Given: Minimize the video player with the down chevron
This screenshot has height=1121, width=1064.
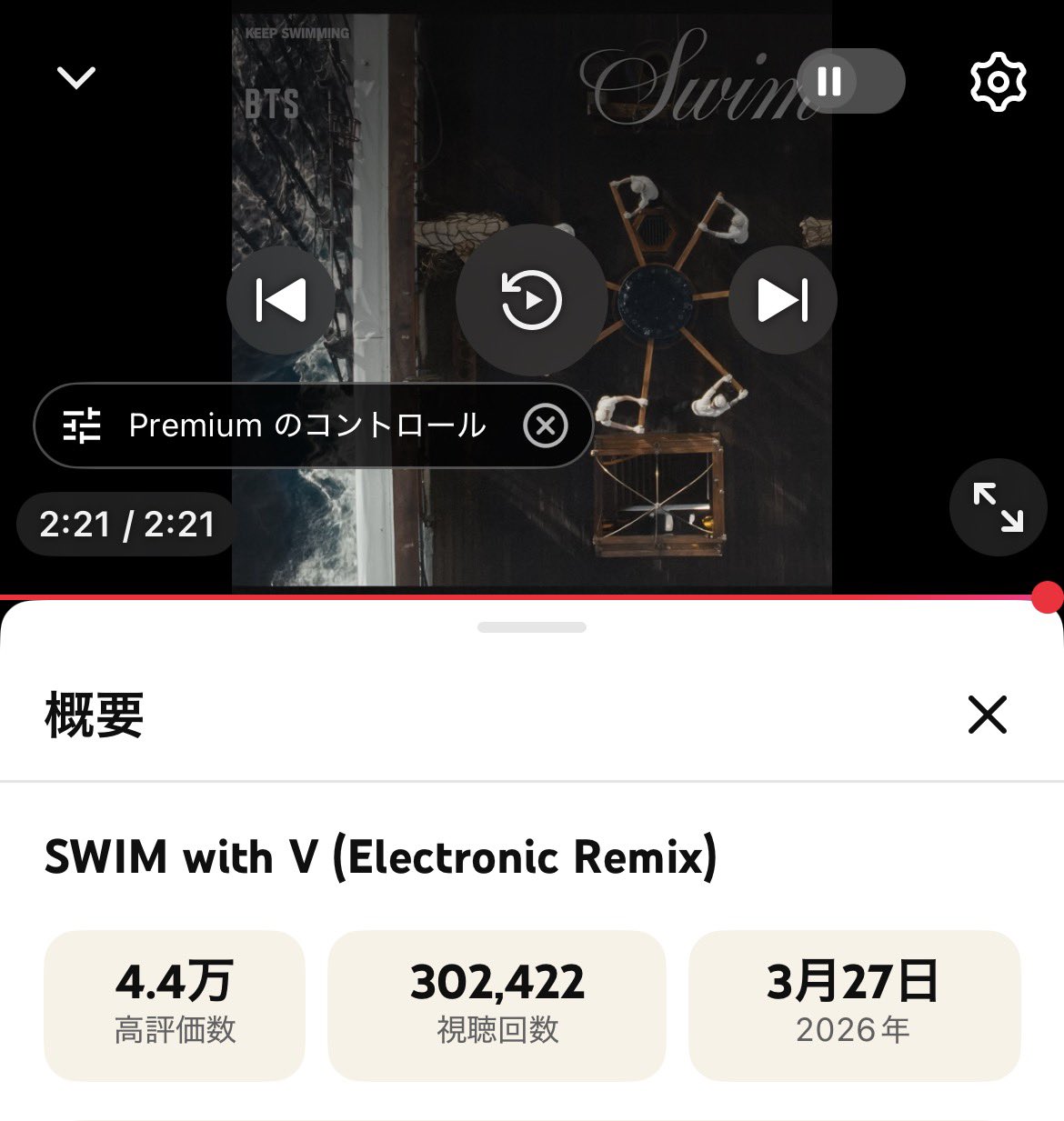Looking at the screenshot, I should (x=76, y=78).
